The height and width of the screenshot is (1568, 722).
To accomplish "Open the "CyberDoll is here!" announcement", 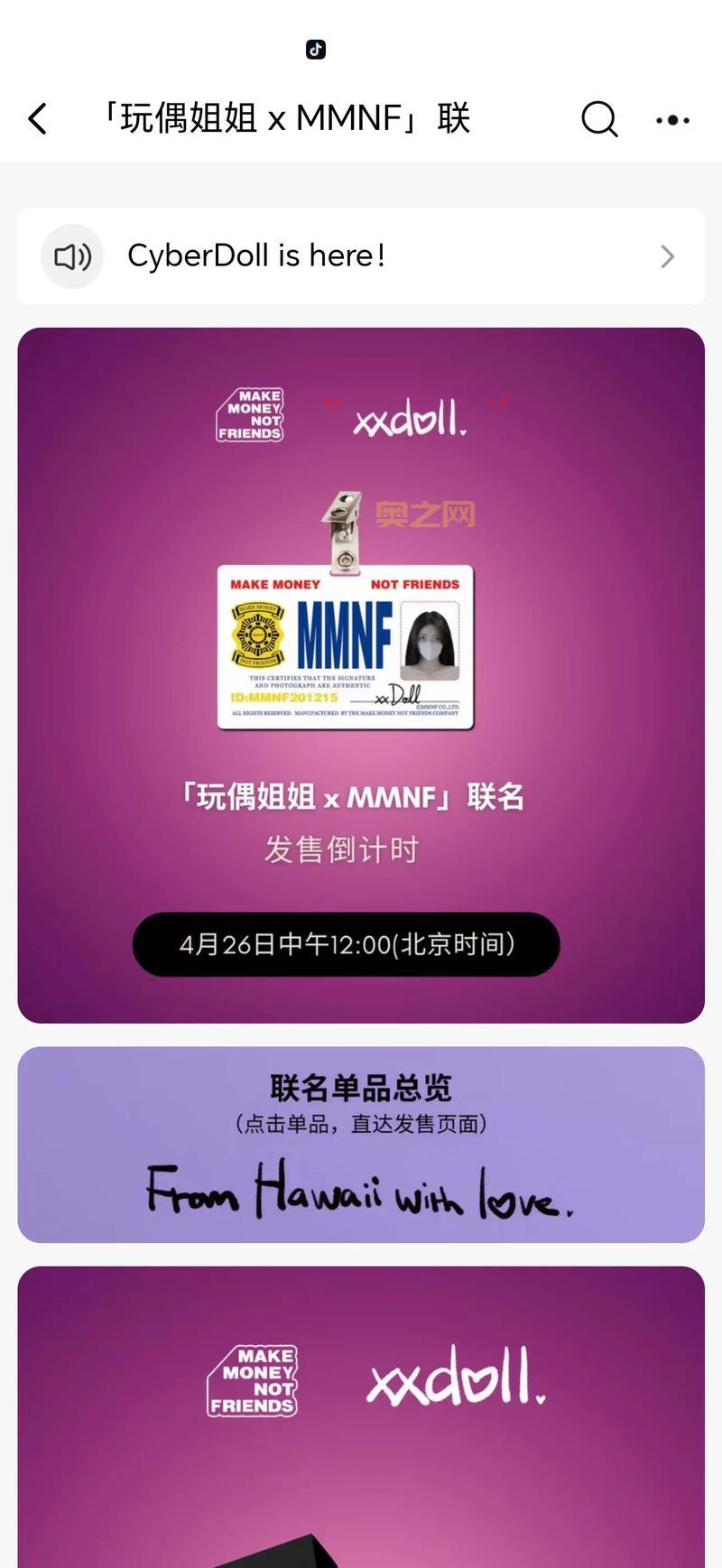I will point(257,255).
